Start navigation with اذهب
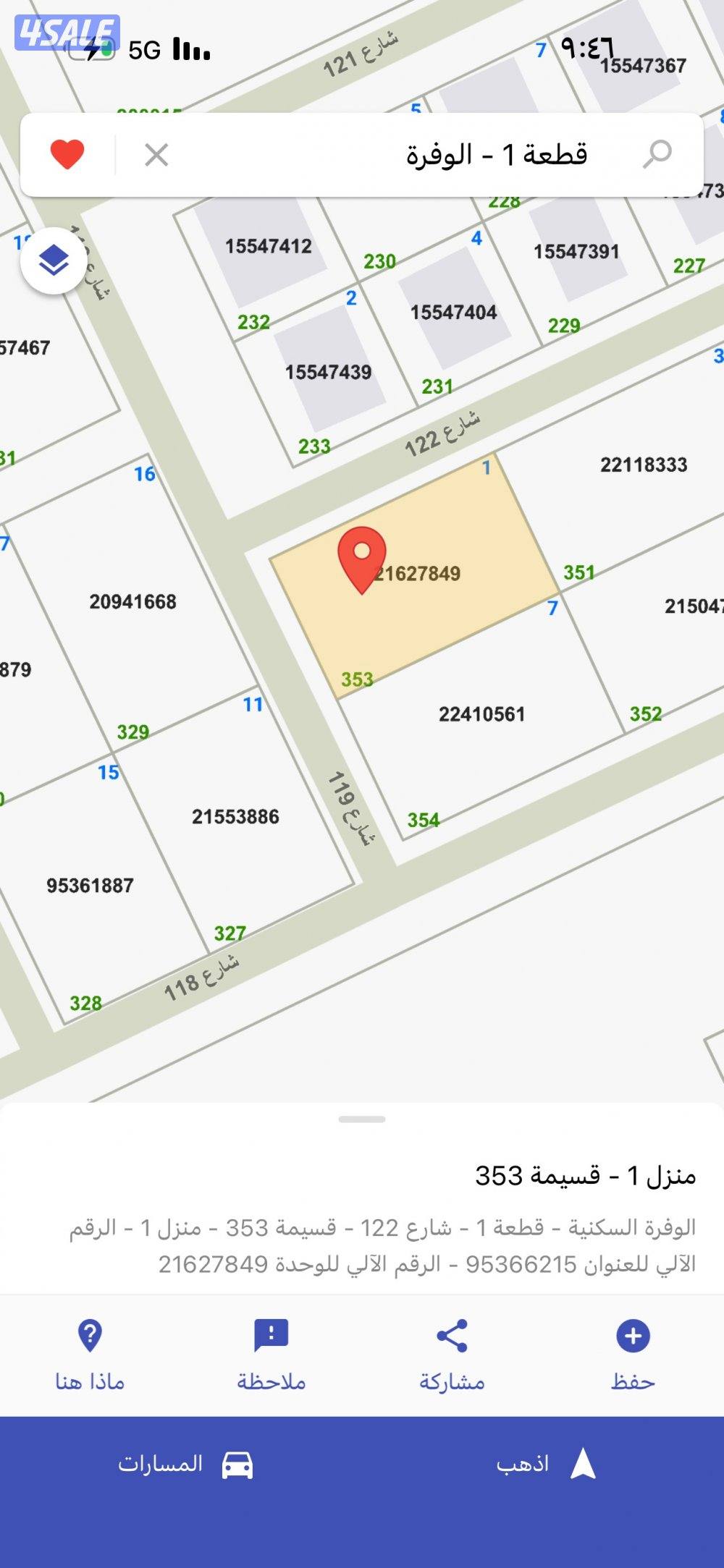The height and width of the screenshot is (1568, 724). (x=544, y=1465)
